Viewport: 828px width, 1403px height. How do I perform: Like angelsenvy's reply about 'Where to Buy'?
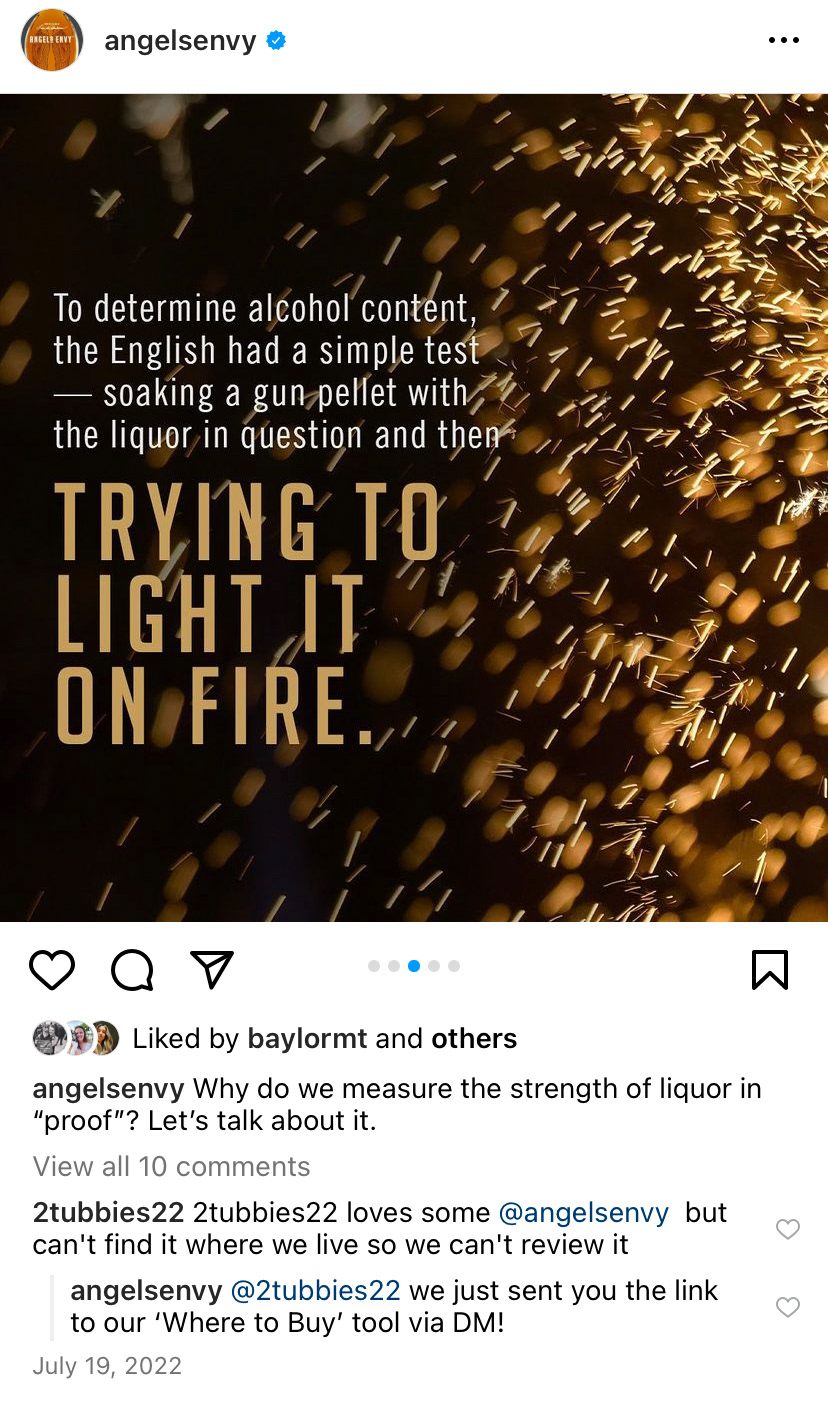pyautogui.click(x=788, y=1307)
